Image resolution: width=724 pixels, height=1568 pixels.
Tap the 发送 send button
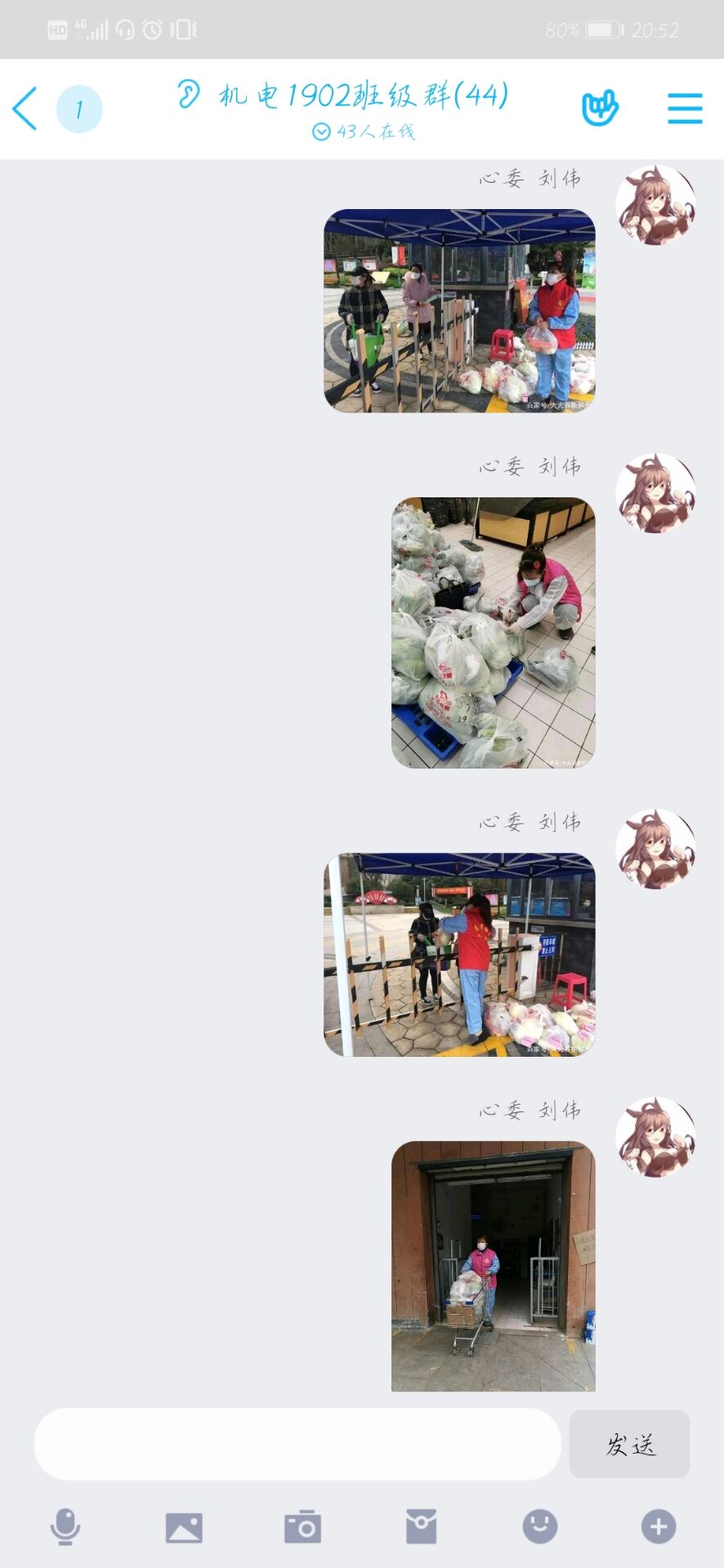[629, 1444]
